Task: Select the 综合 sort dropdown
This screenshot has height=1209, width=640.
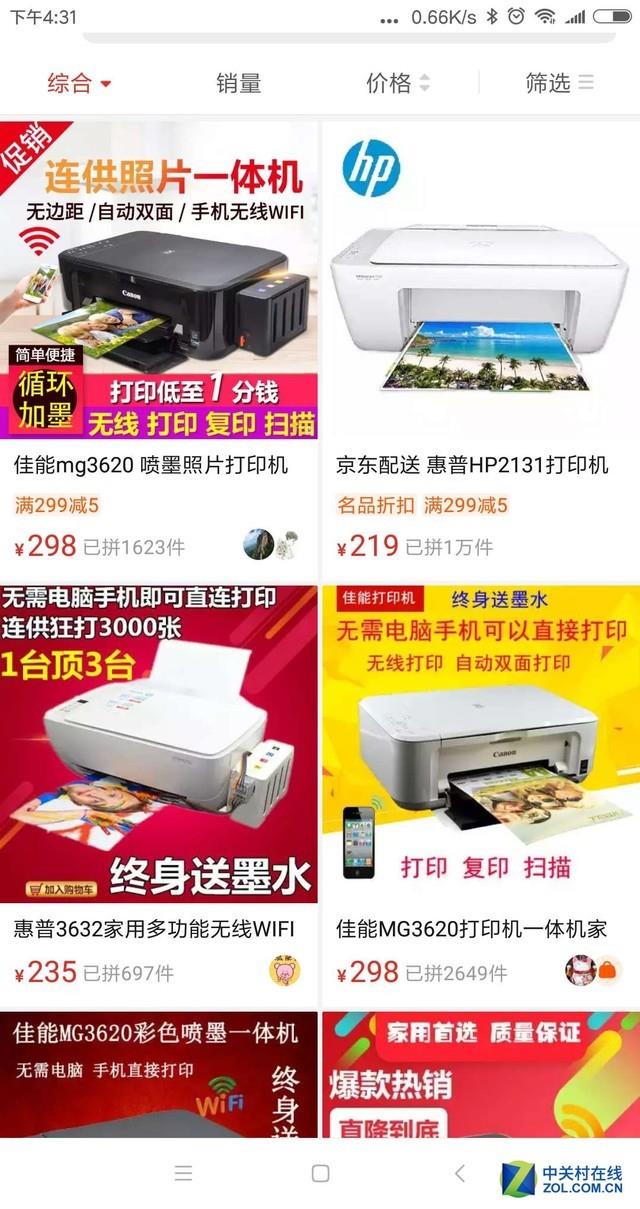Action: [x=79, y=83]
